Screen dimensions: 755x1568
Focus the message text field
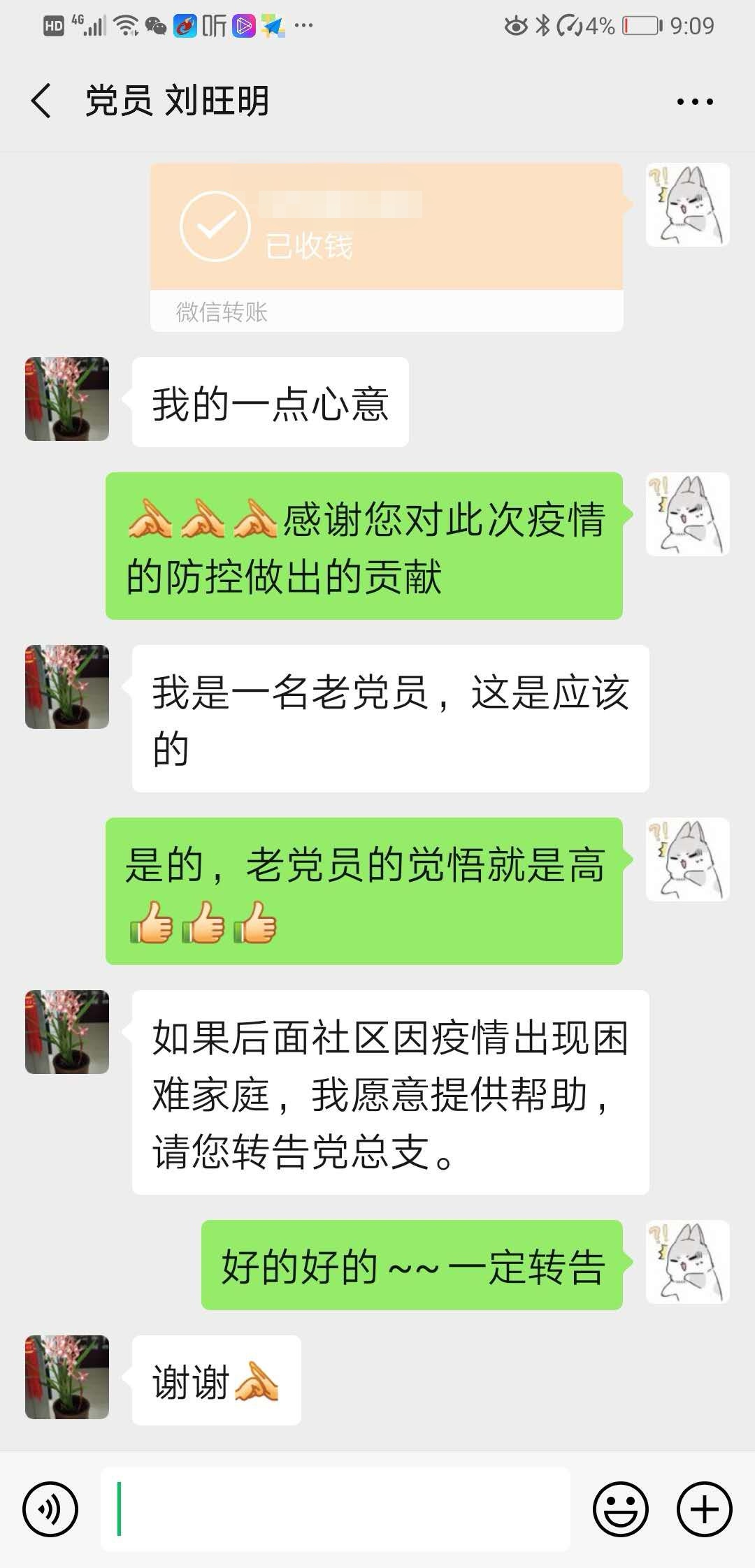[336, 1509]
